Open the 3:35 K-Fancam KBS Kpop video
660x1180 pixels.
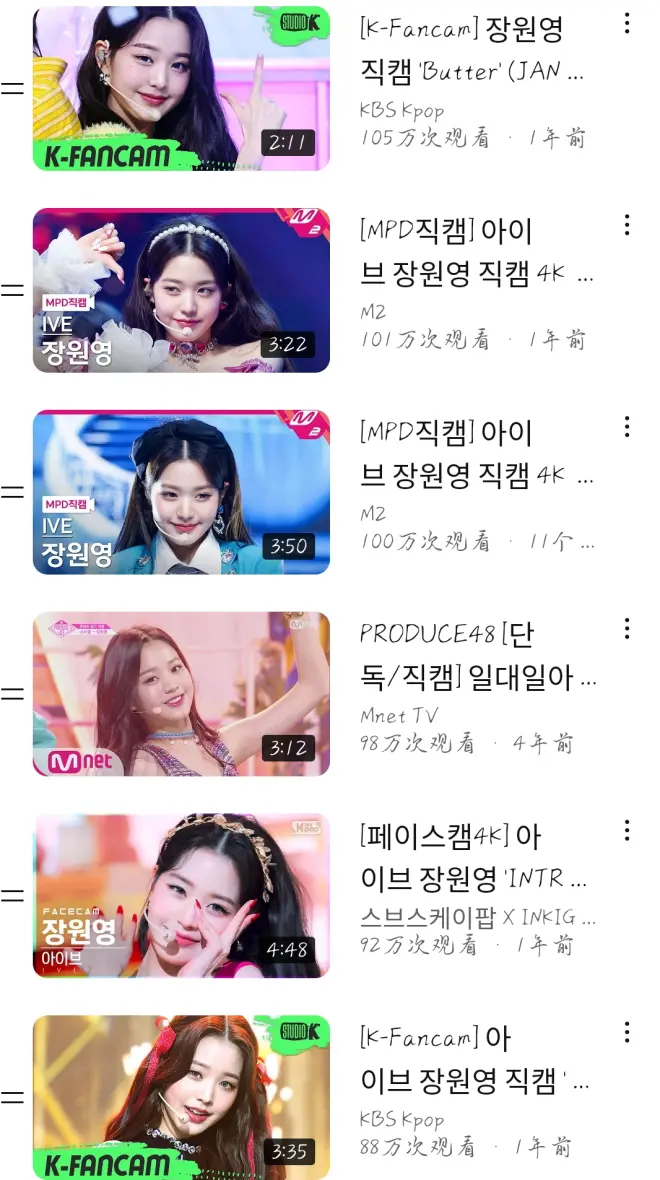pos(181,1098)
